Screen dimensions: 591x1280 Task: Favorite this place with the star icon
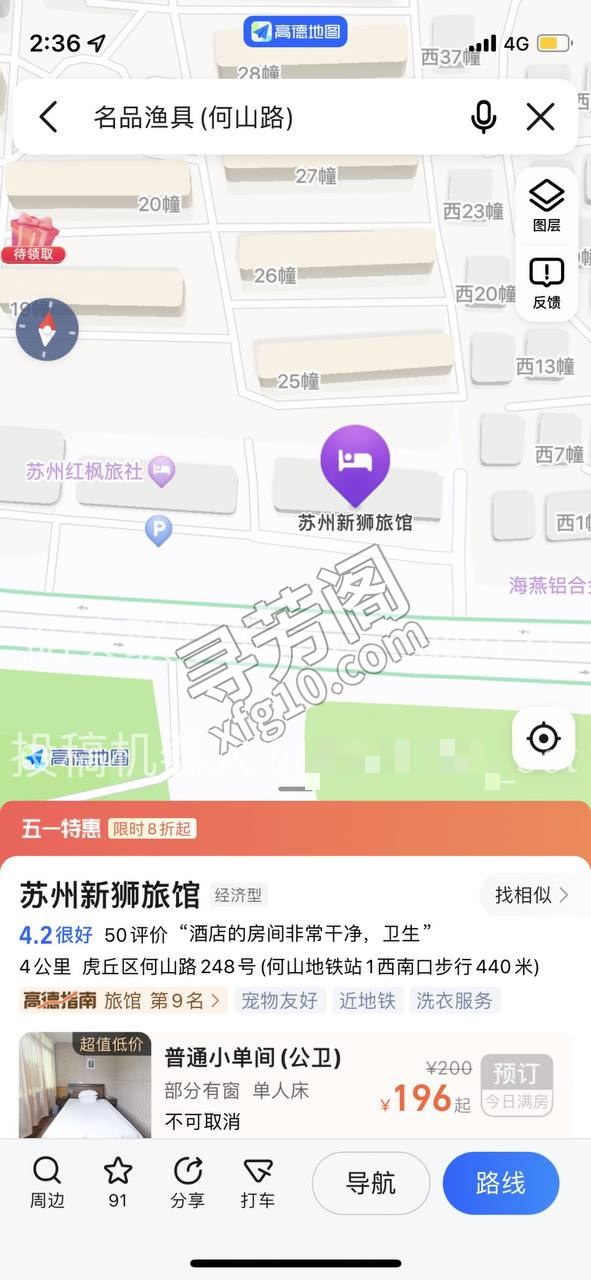point(118,1183)
